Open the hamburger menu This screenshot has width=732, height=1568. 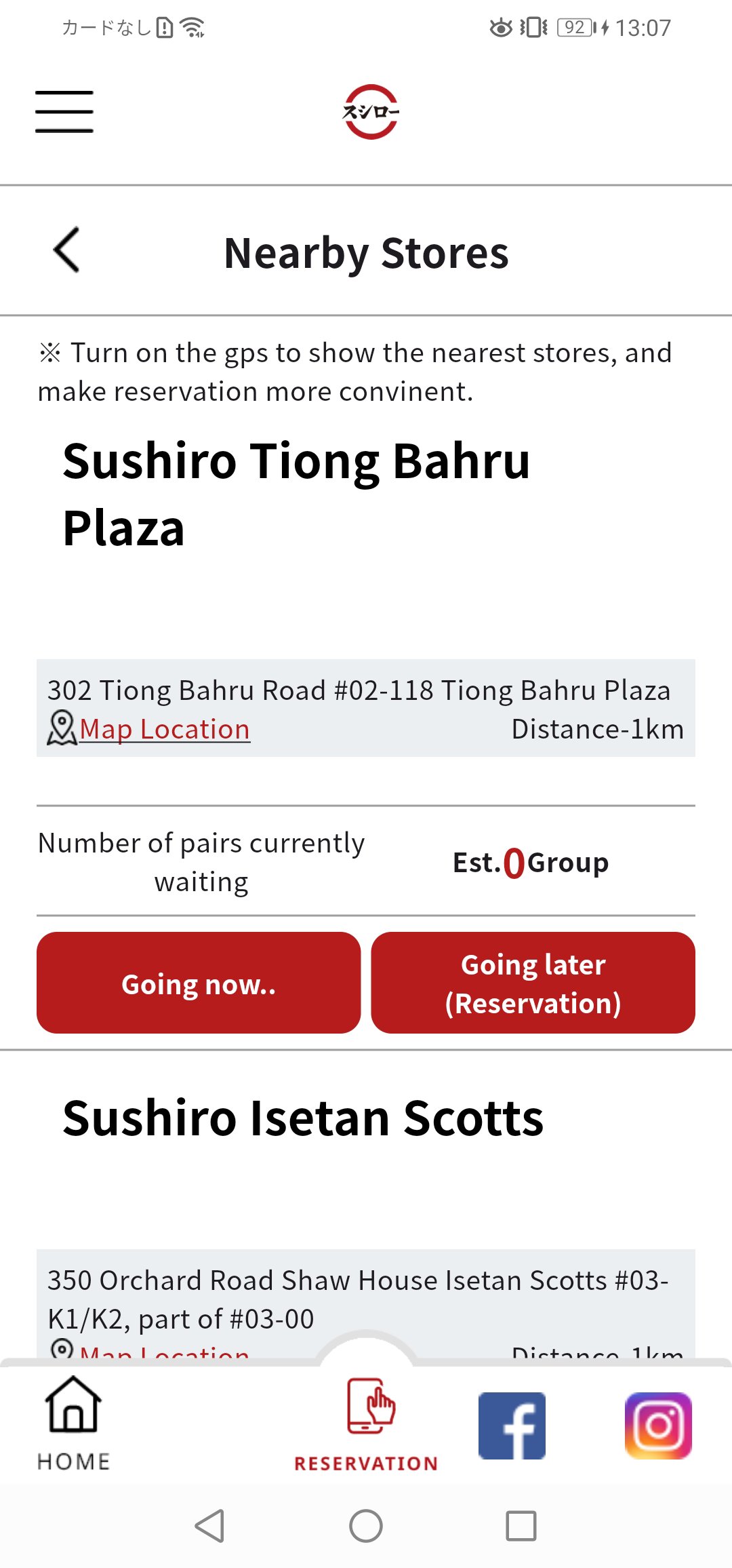tap(64, 112)
